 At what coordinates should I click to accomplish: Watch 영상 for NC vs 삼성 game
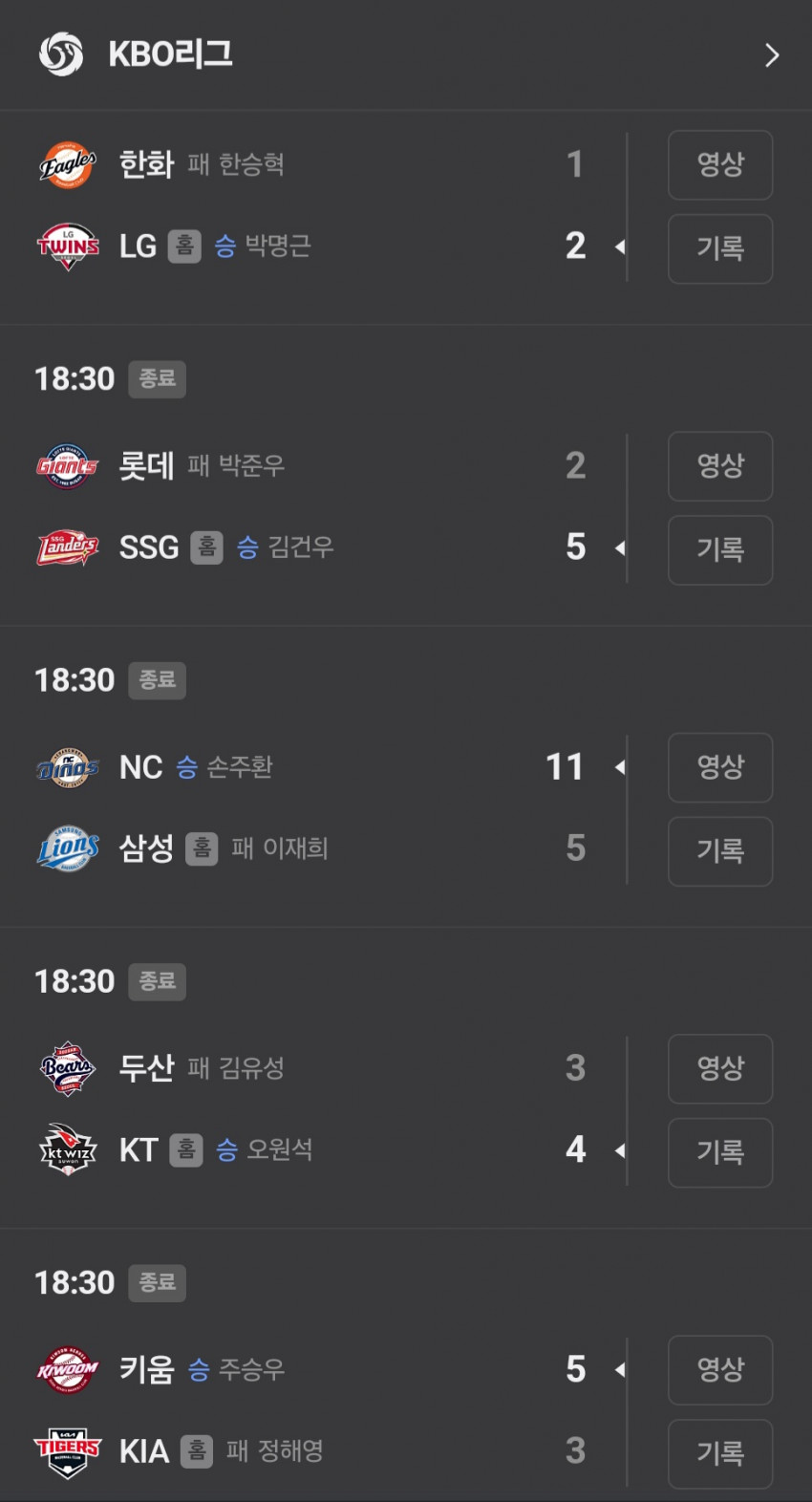coord(720,766)
